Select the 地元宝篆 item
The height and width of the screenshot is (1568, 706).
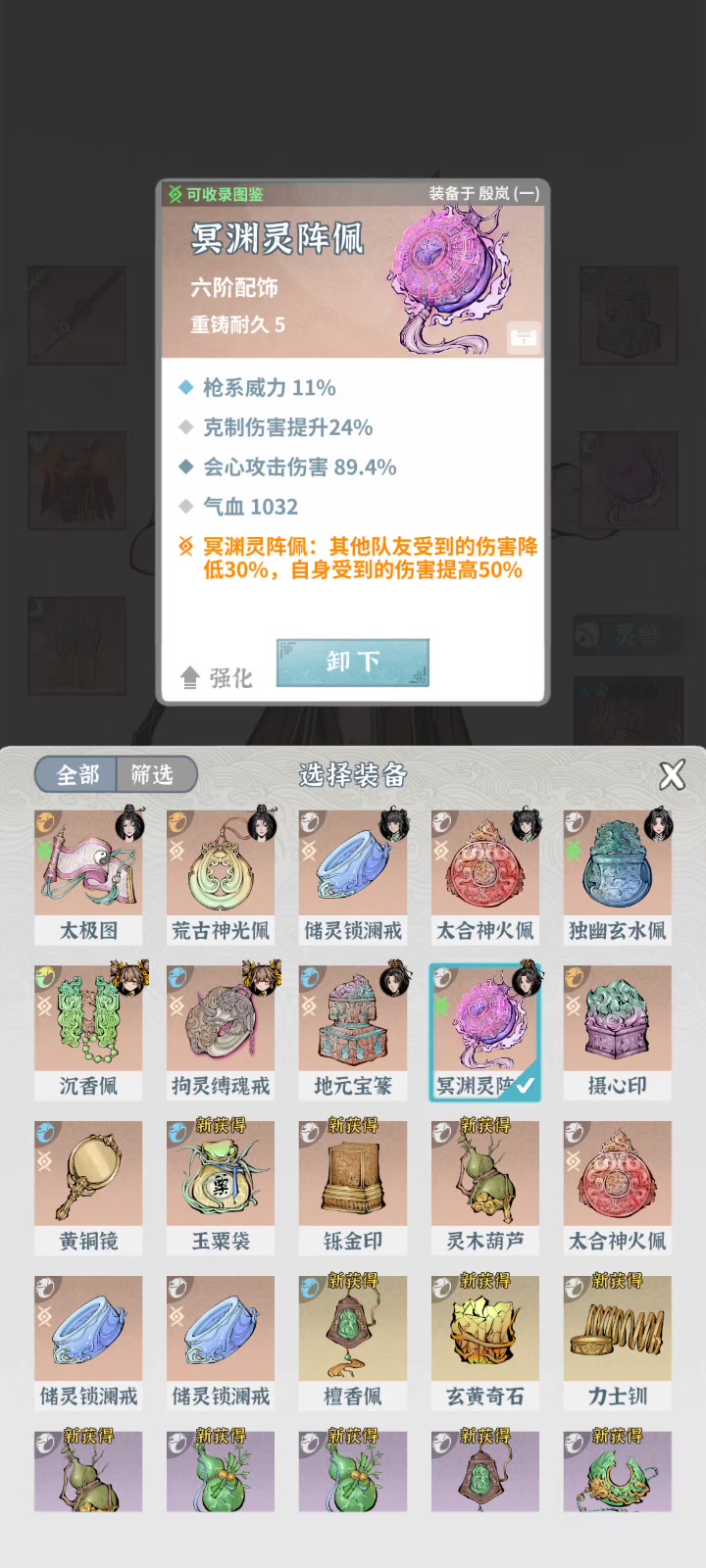[x=353, y=1032]
